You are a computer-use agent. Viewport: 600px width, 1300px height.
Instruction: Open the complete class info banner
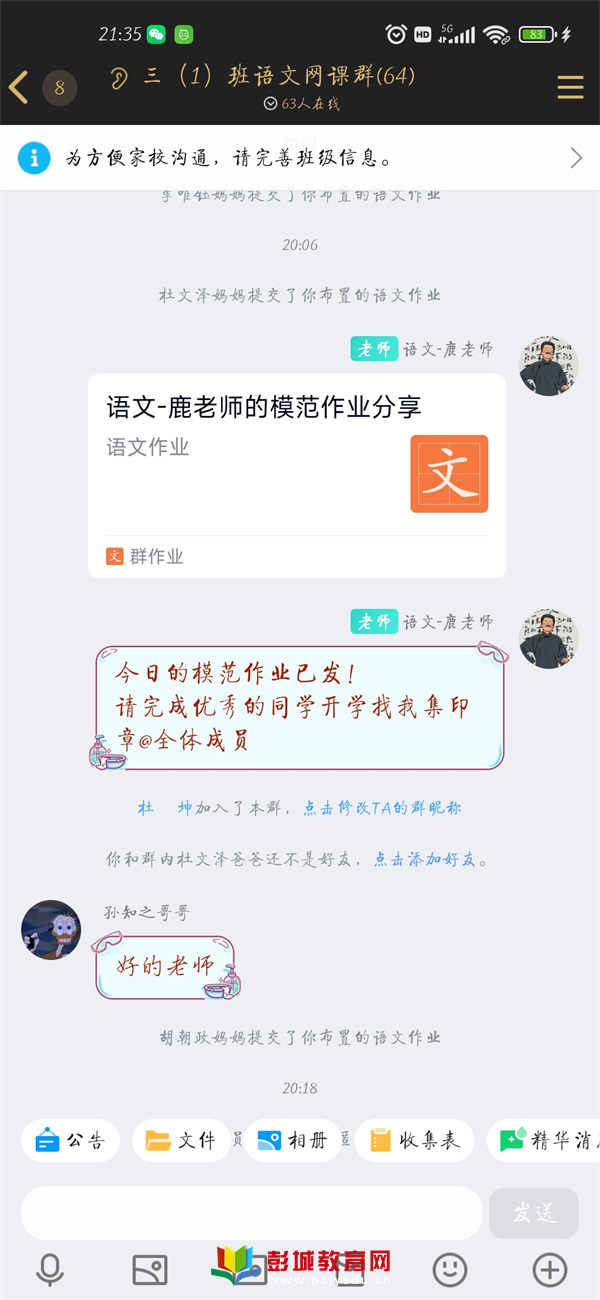300,158
